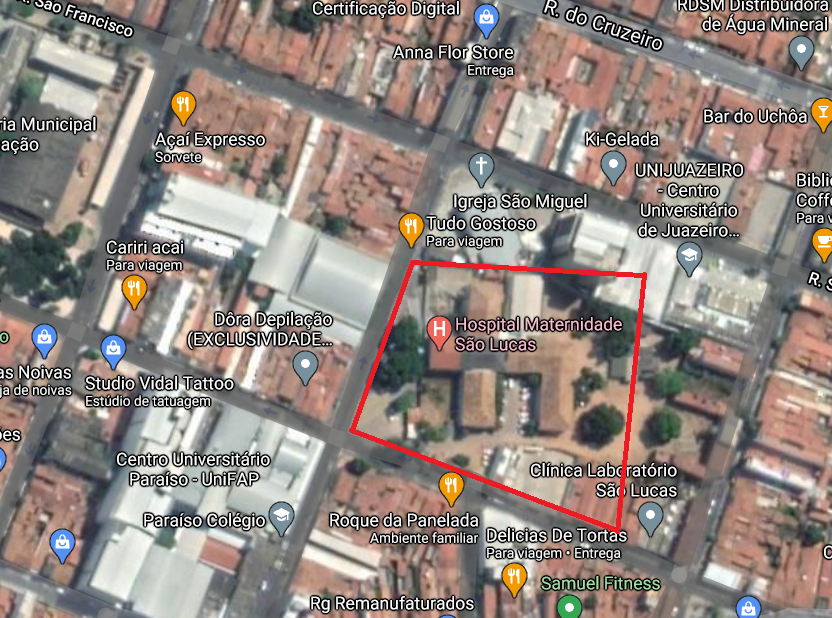Open the Açaí Expresso place pin
The width and height of the screenshot is (832, 618).
(182, 106)
